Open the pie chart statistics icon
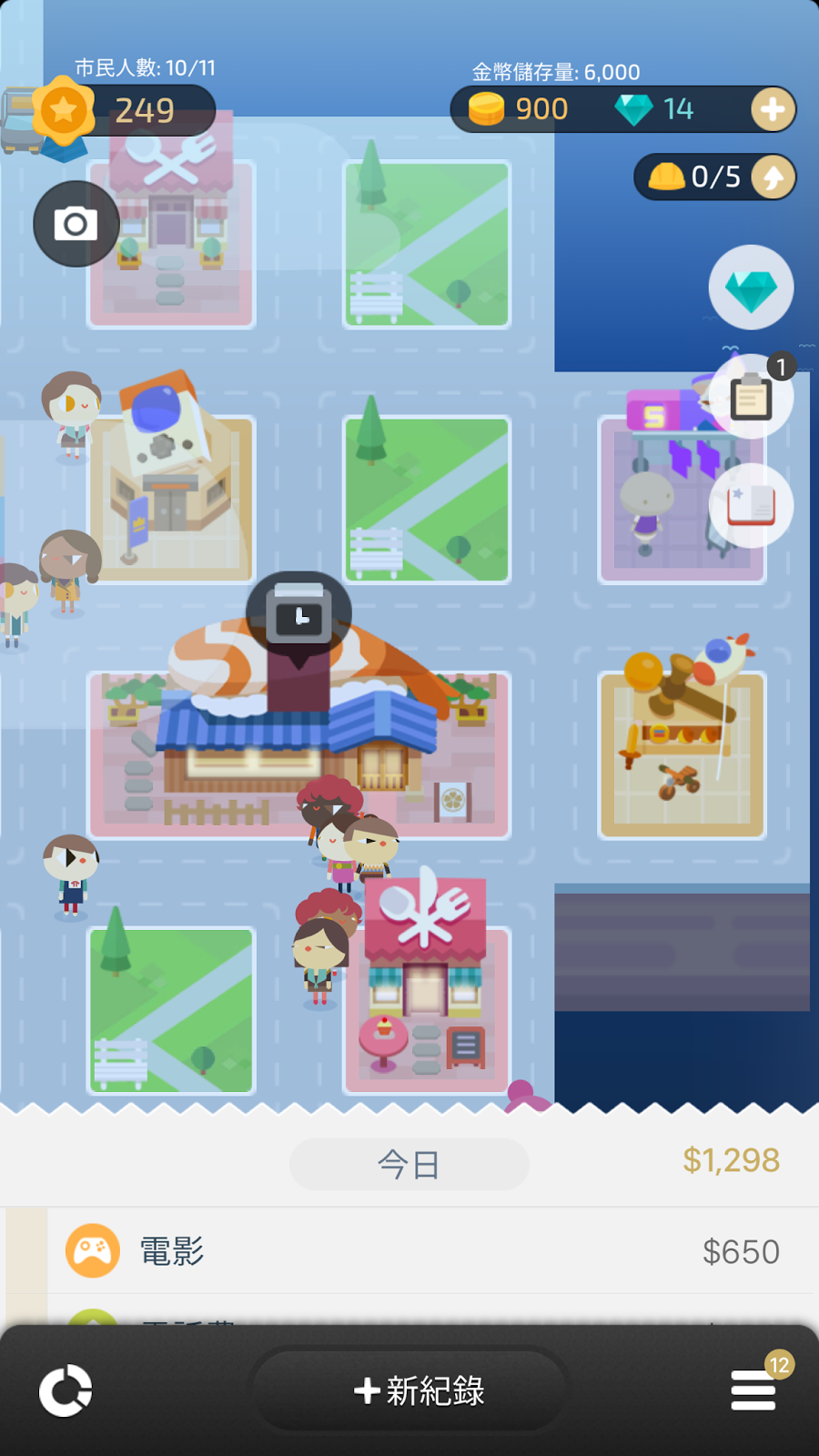Image resolution: width=819 pixels, height=1456 pixels. coord(66,1390)
